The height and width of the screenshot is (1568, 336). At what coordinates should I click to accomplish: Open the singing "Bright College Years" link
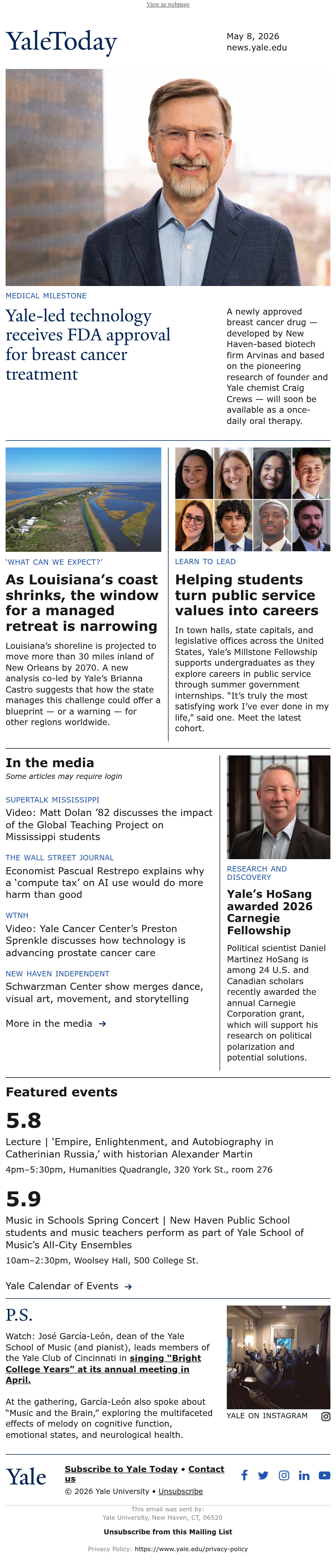pyautogui.click(x=103, y=1369)
